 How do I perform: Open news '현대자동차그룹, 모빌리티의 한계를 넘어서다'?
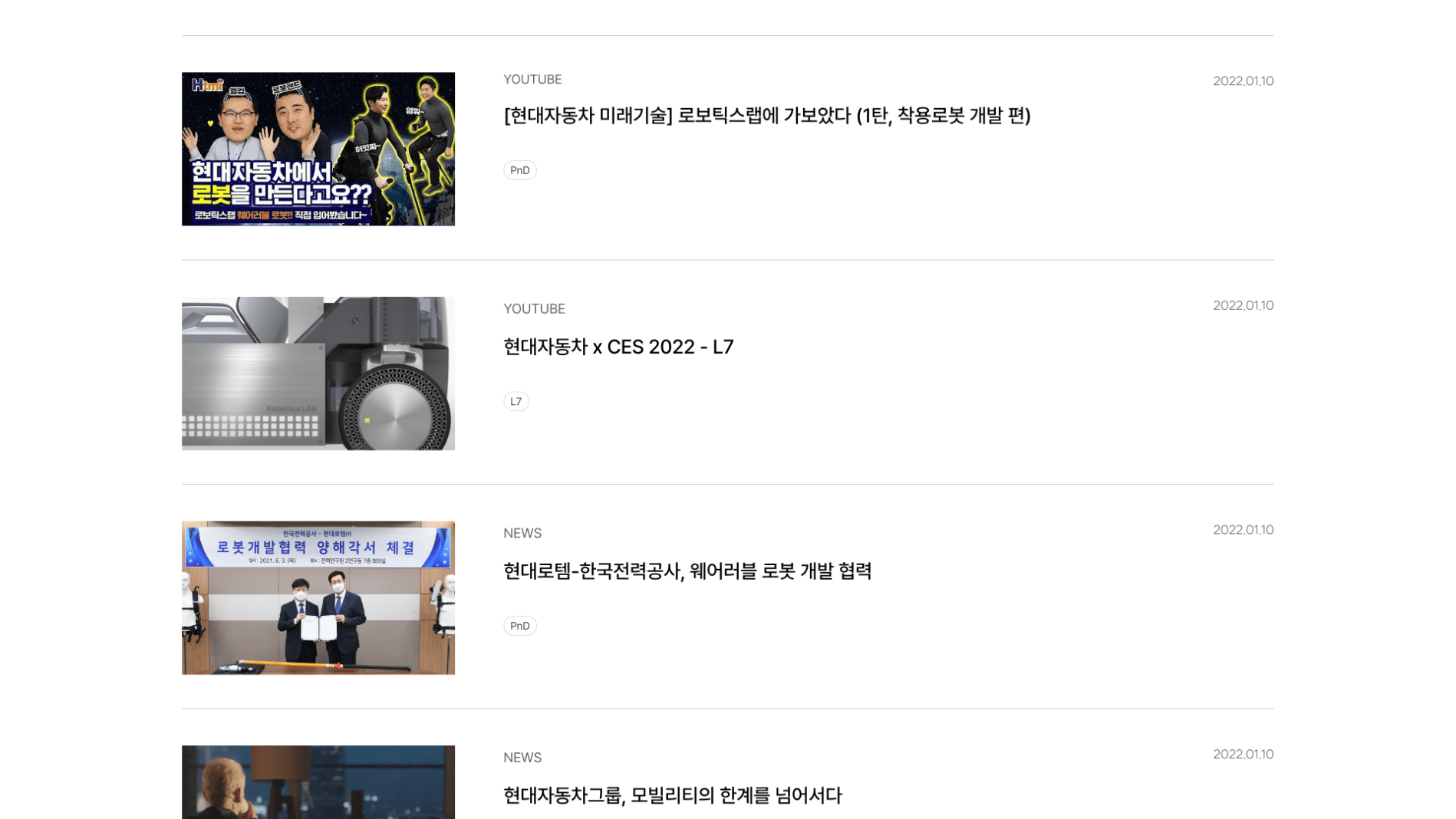(672, 796)
